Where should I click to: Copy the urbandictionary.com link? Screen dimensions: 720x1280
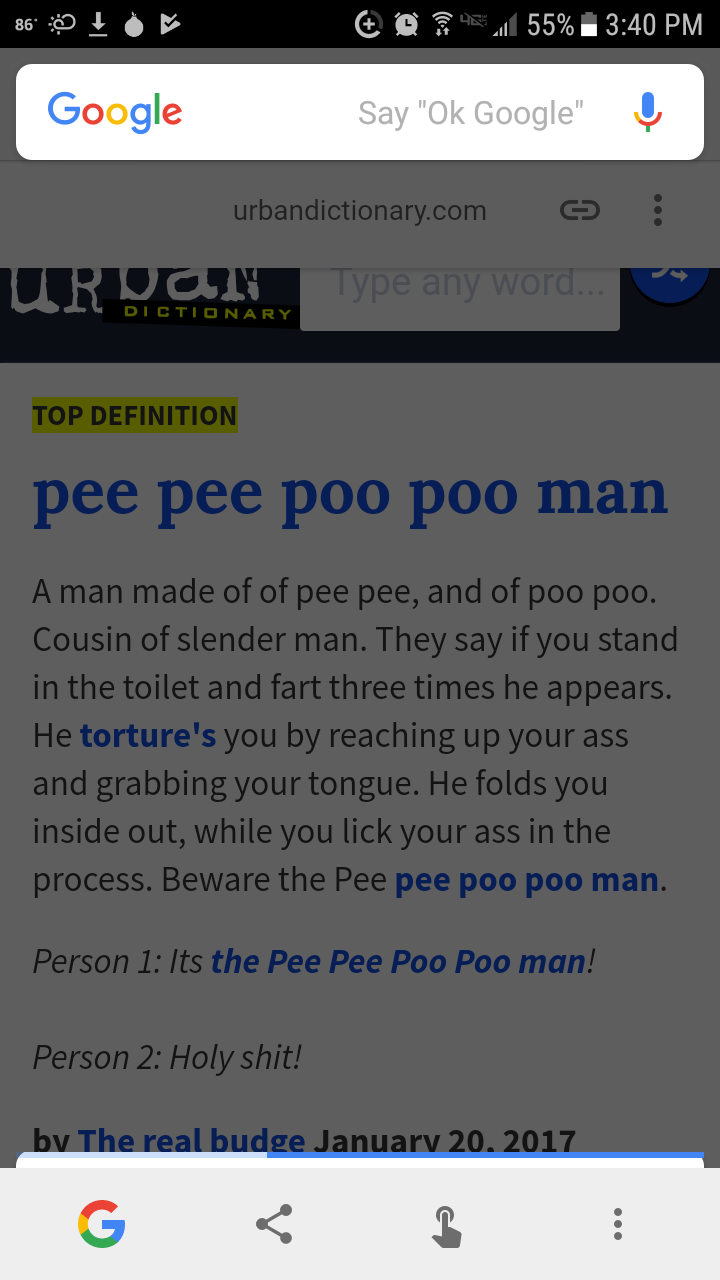(x=579, y=210)
